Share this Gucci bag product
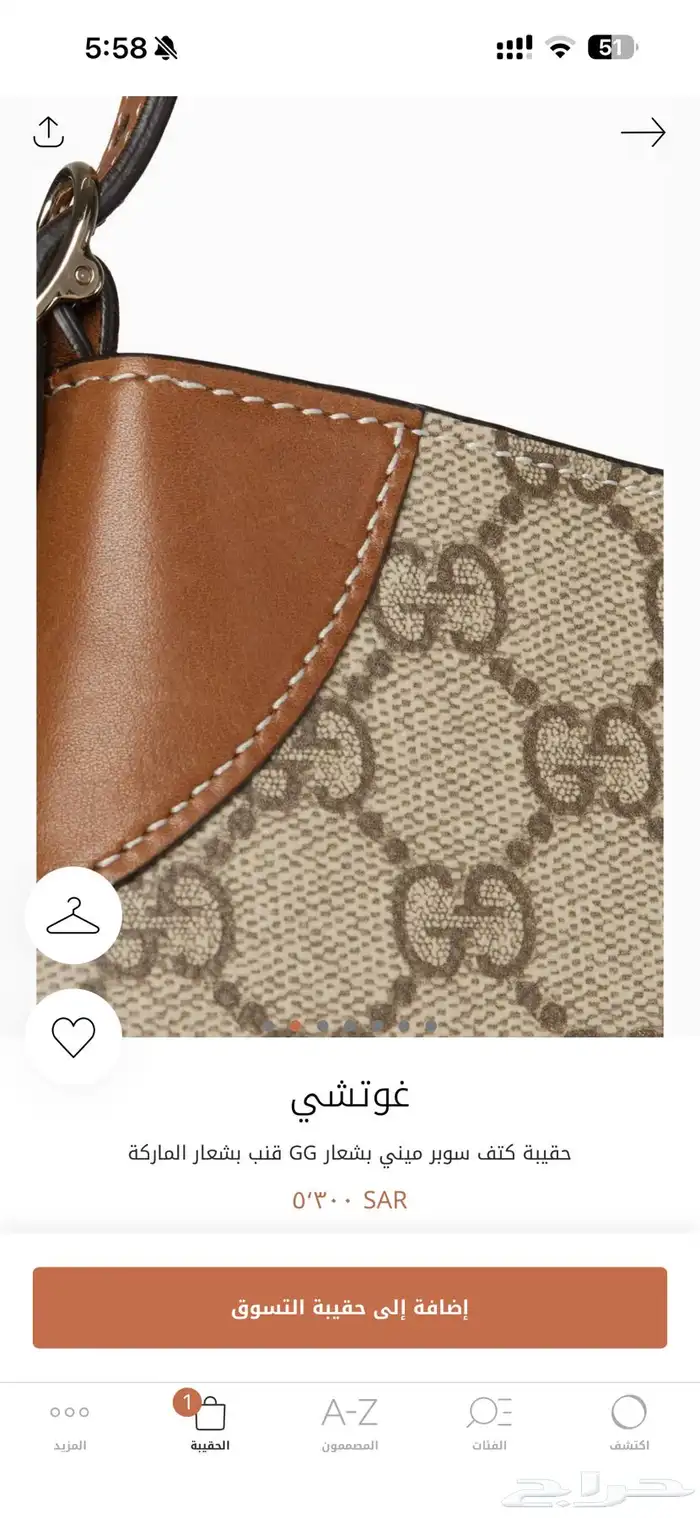700x1518 pixels. 48,132
